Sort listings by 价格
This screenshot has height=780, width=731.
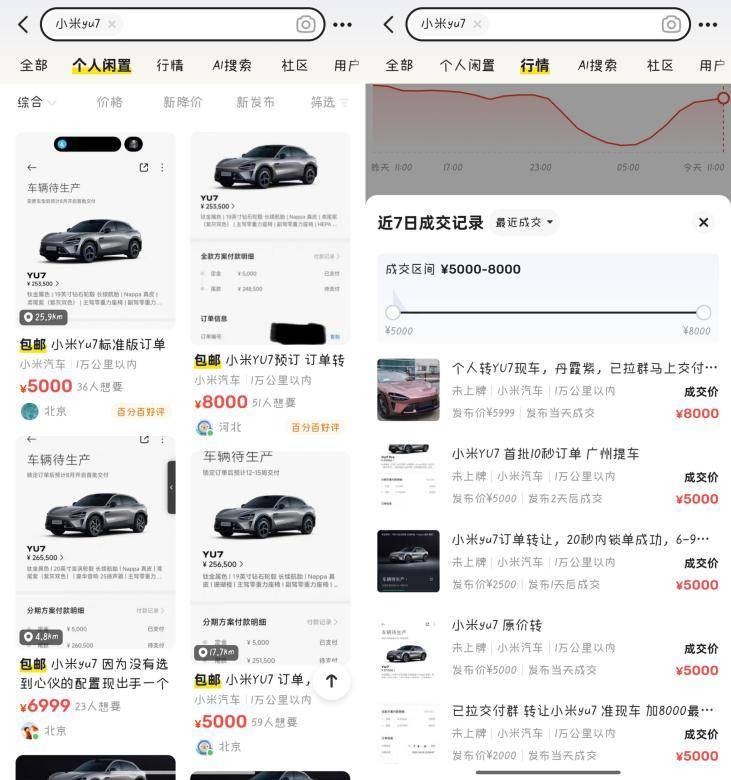[109, 102]
